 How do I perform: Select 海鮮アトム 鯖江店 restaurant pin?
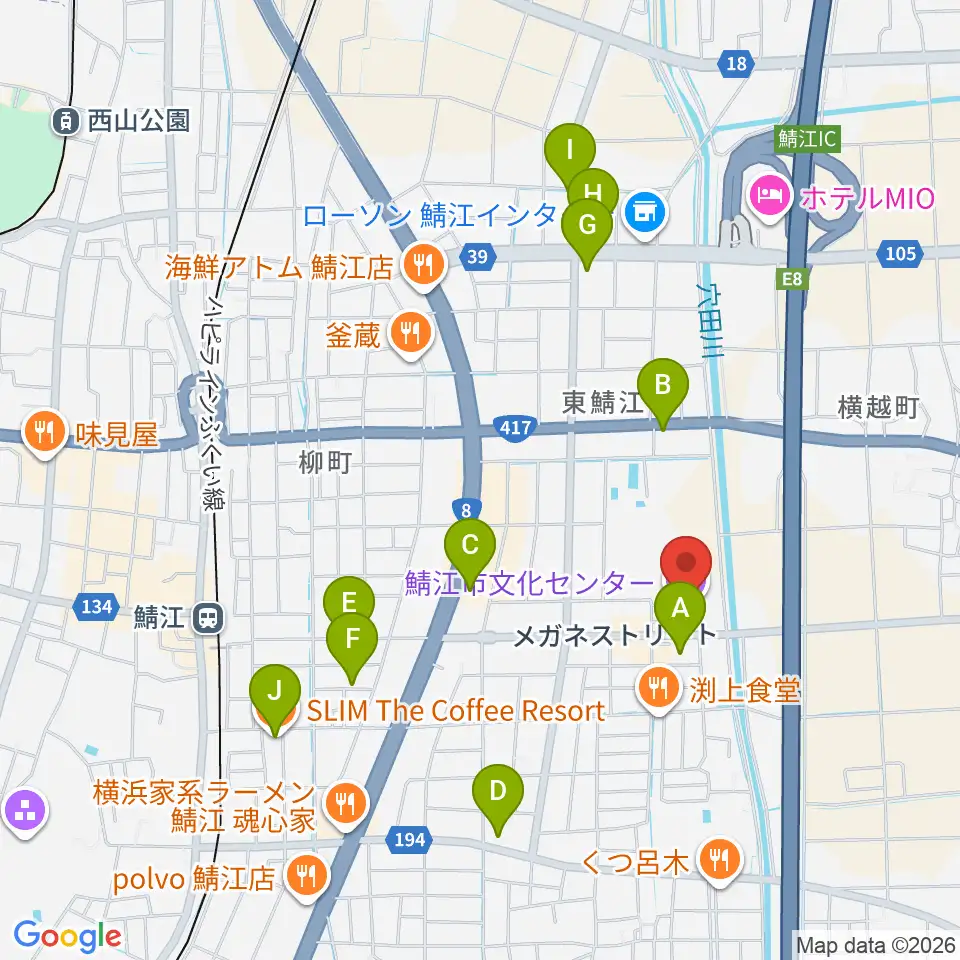424,266
